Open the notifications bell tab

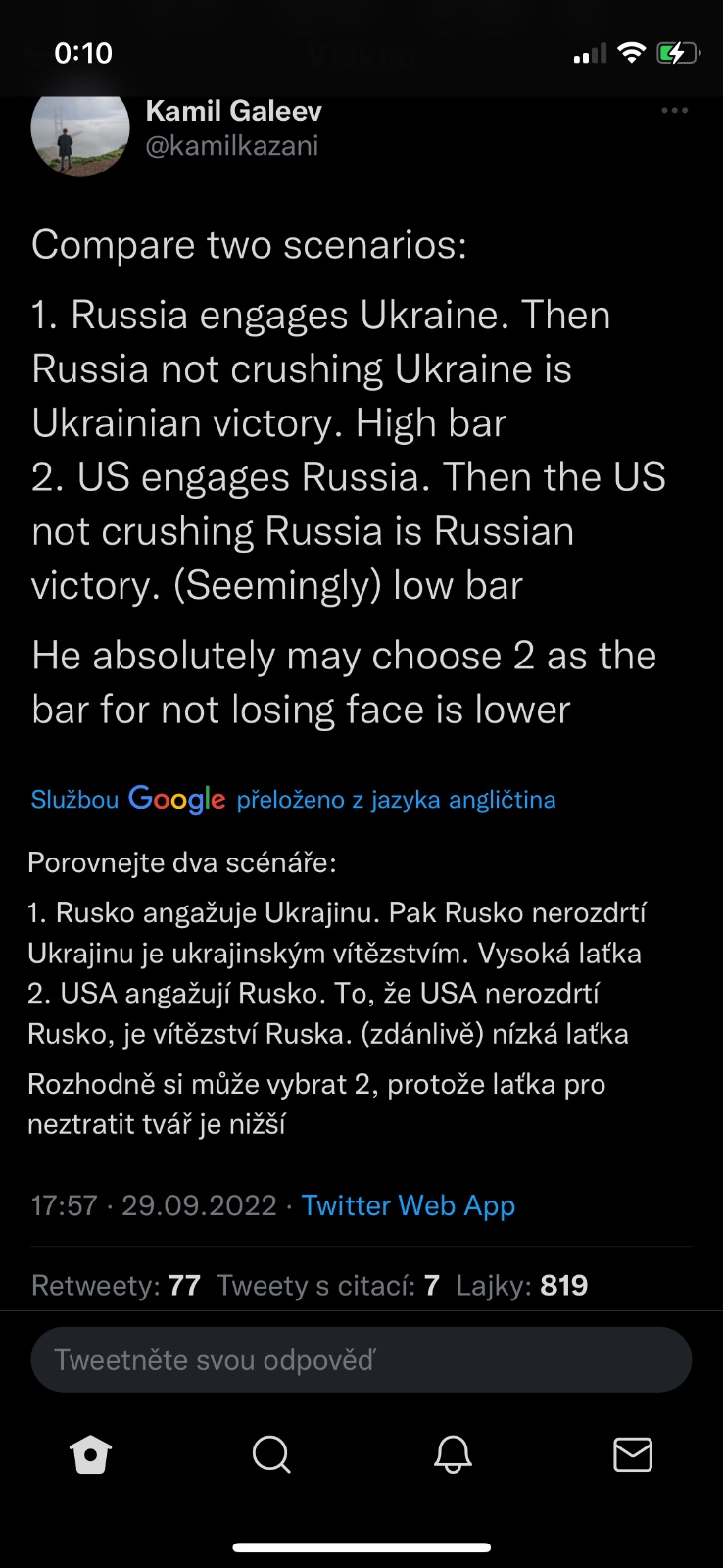pos(453,1454)
